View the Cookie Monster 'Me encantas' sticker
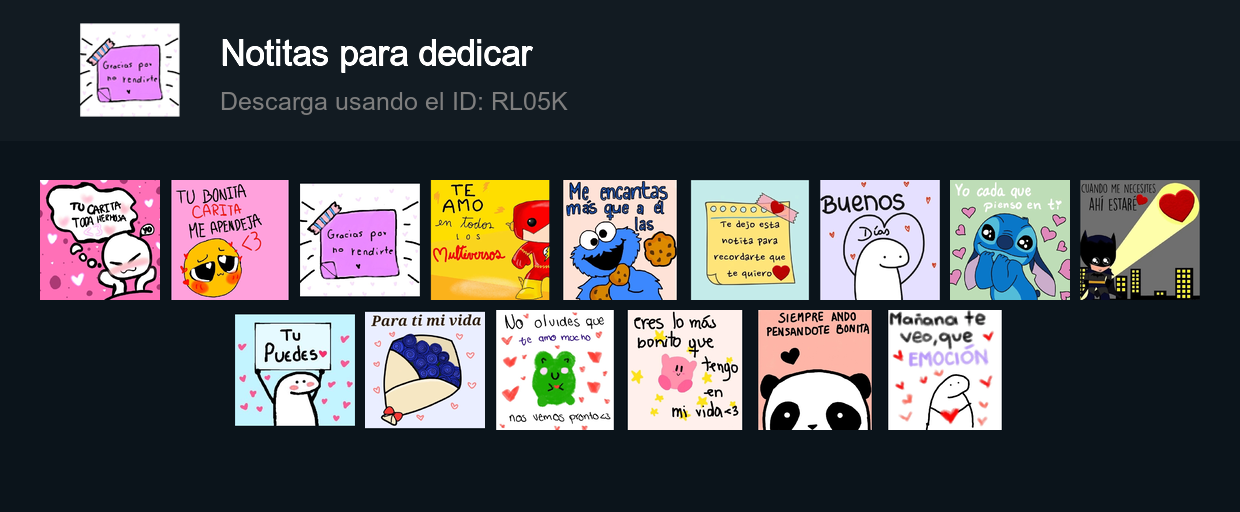Viewport: 1240px width, 512px height. point(620,240)
